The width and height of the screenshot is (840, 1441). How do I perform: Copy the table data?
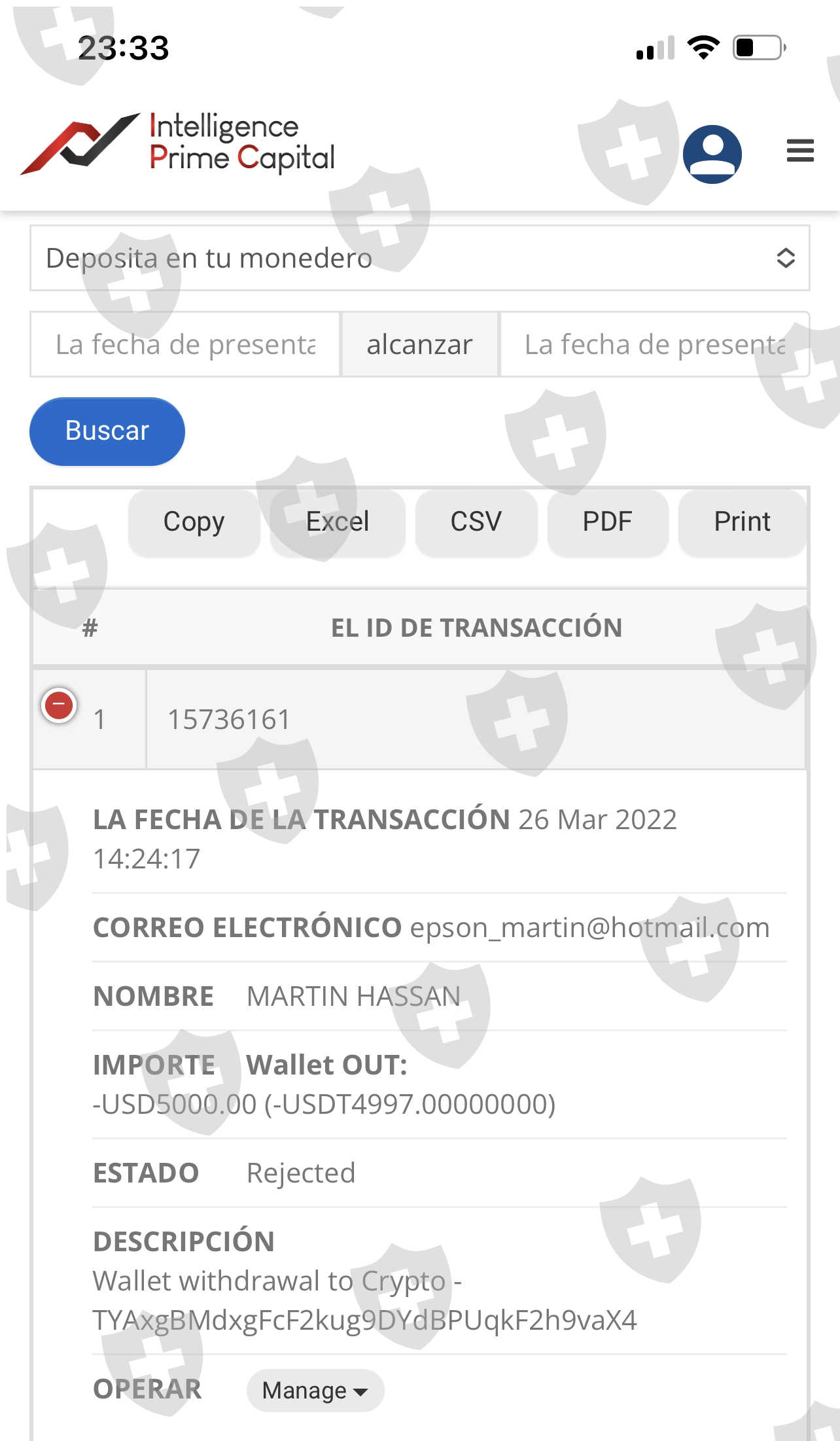pos(194,522)
